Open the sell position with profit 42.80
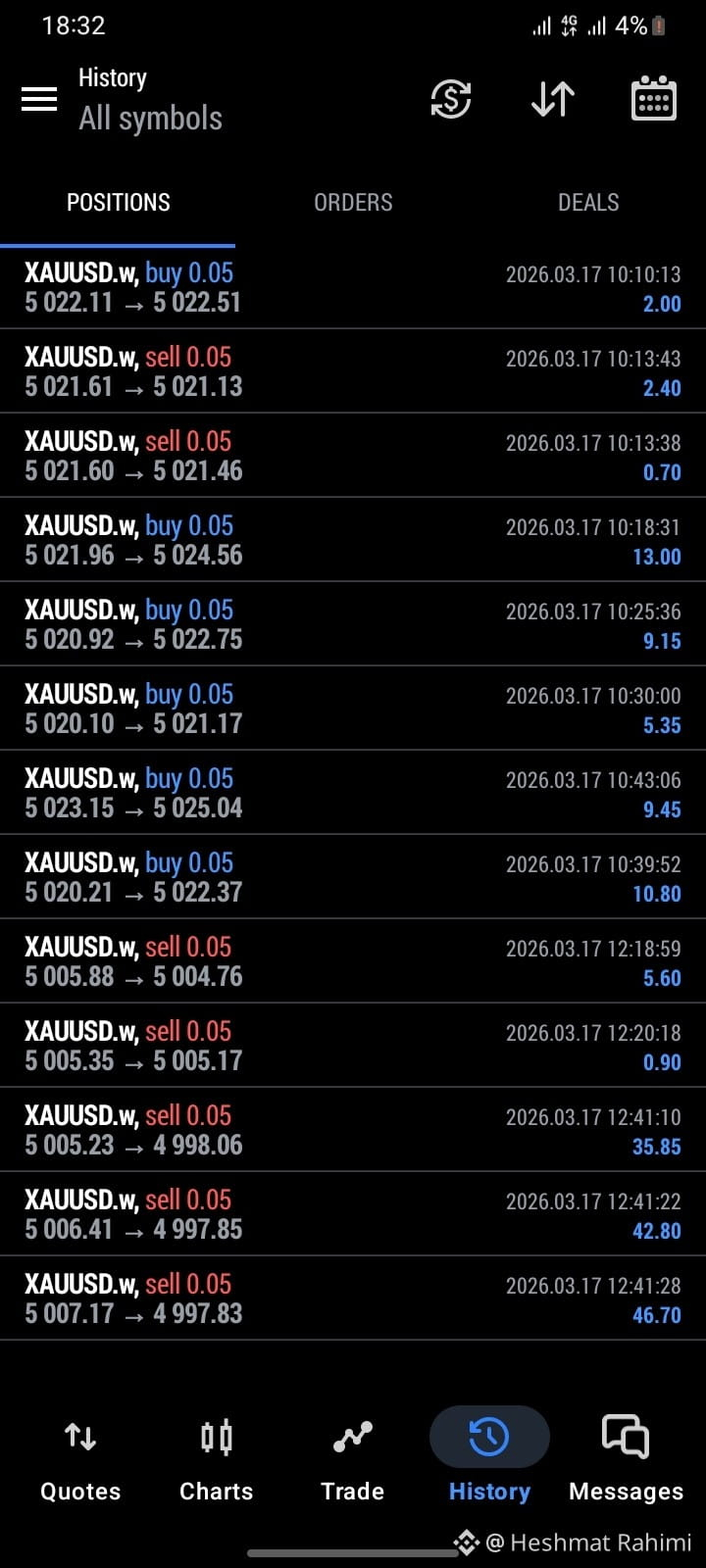Image resolution: width=706 pixels, height=1568 pixels. point(353,1214)
